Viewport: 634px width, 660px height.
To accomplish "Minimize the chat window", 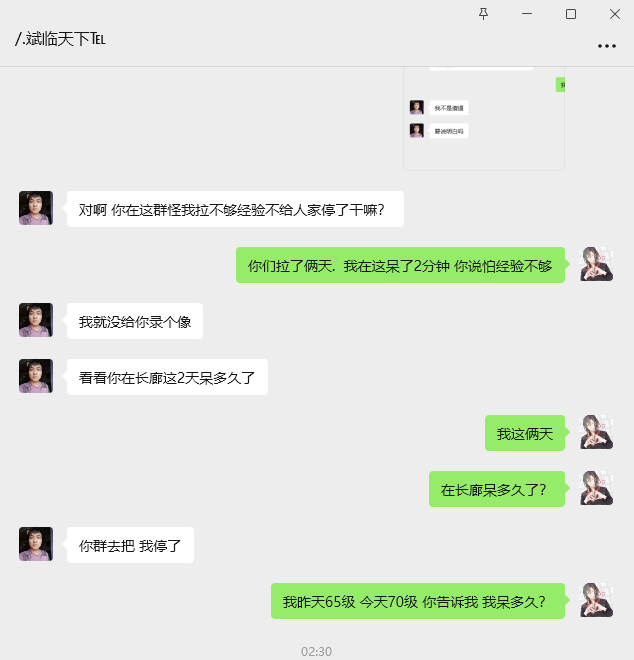I will [527, 14].
